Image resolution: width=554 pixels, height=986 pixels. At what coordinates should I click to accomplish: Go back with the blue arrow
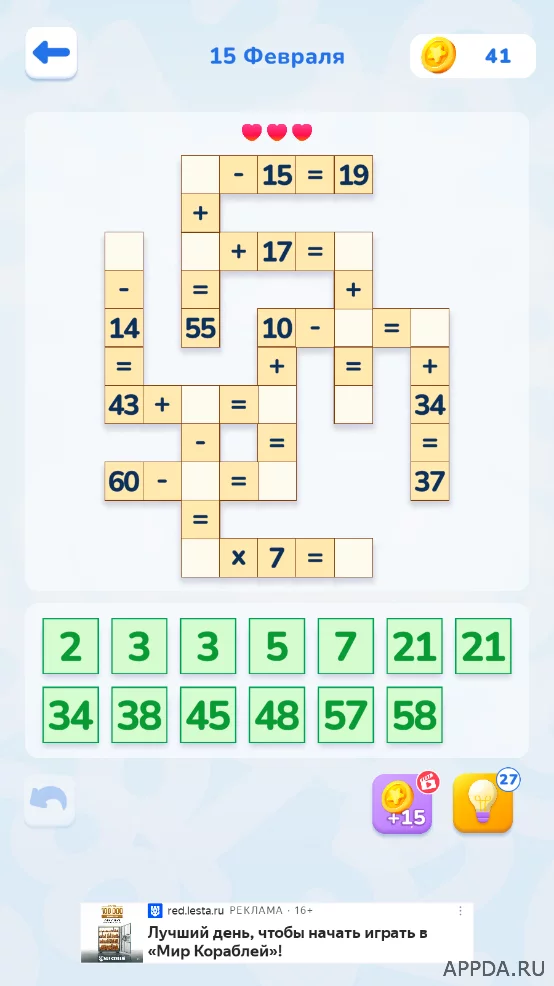tap(51, 53)
